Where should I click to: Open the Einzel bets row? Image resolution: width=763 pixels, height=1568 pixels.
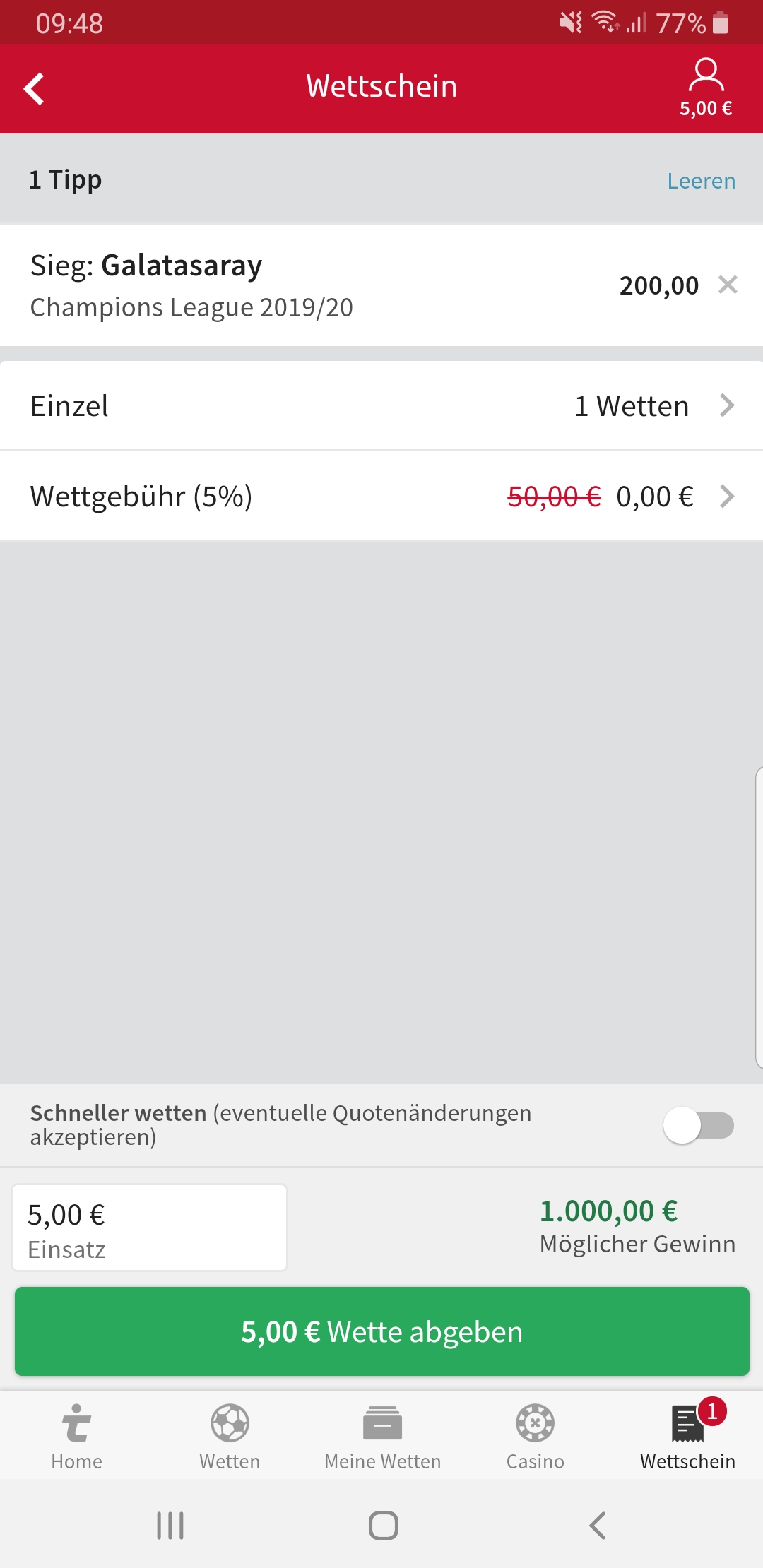[x=381, y=406]
